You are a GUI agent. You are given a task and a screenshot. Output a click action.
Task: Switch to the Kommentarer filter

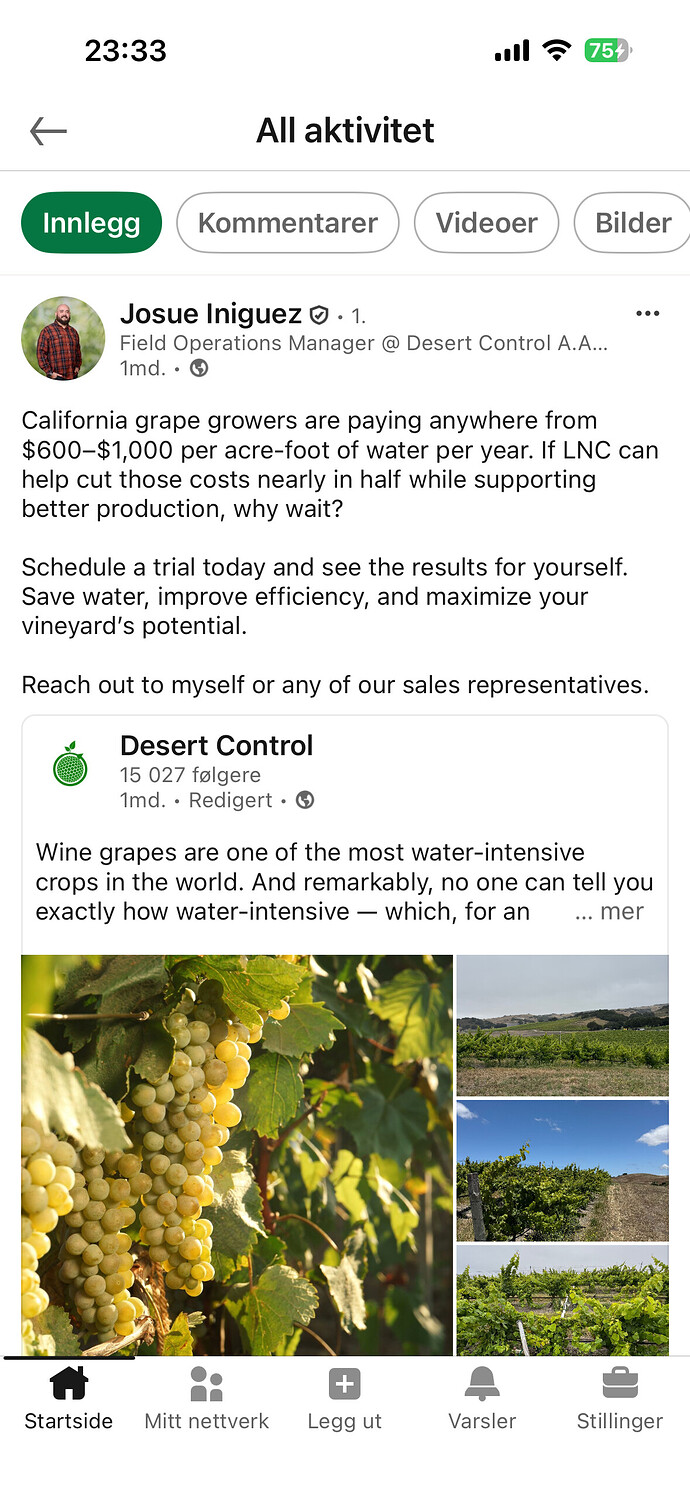pyautogui.click(x=288, y=223)
